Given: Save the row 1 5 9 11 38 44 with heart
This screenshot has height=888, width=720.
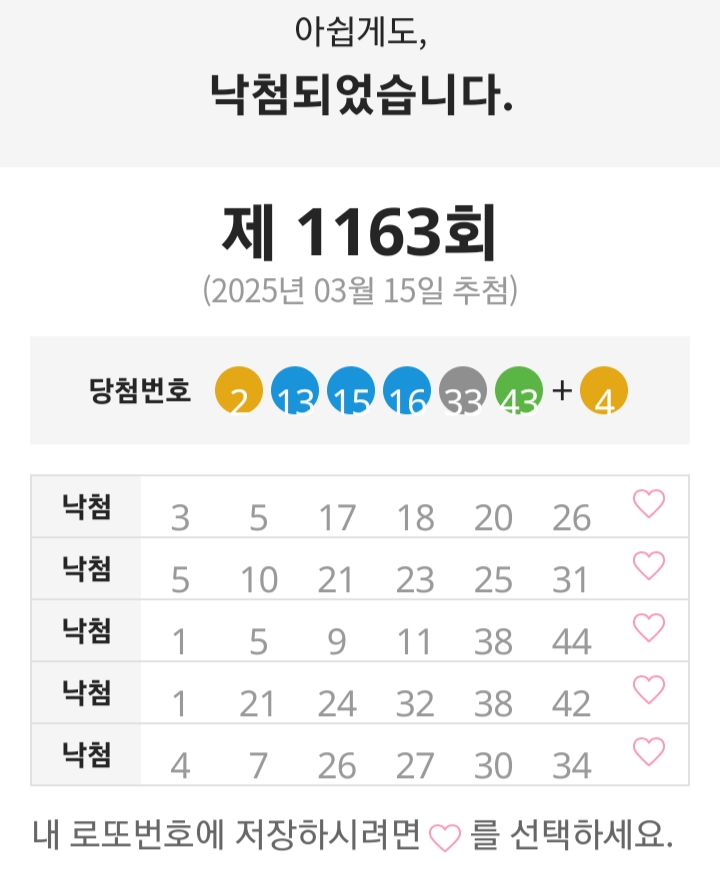Looking at the screenshot, I should pos(649,628).
